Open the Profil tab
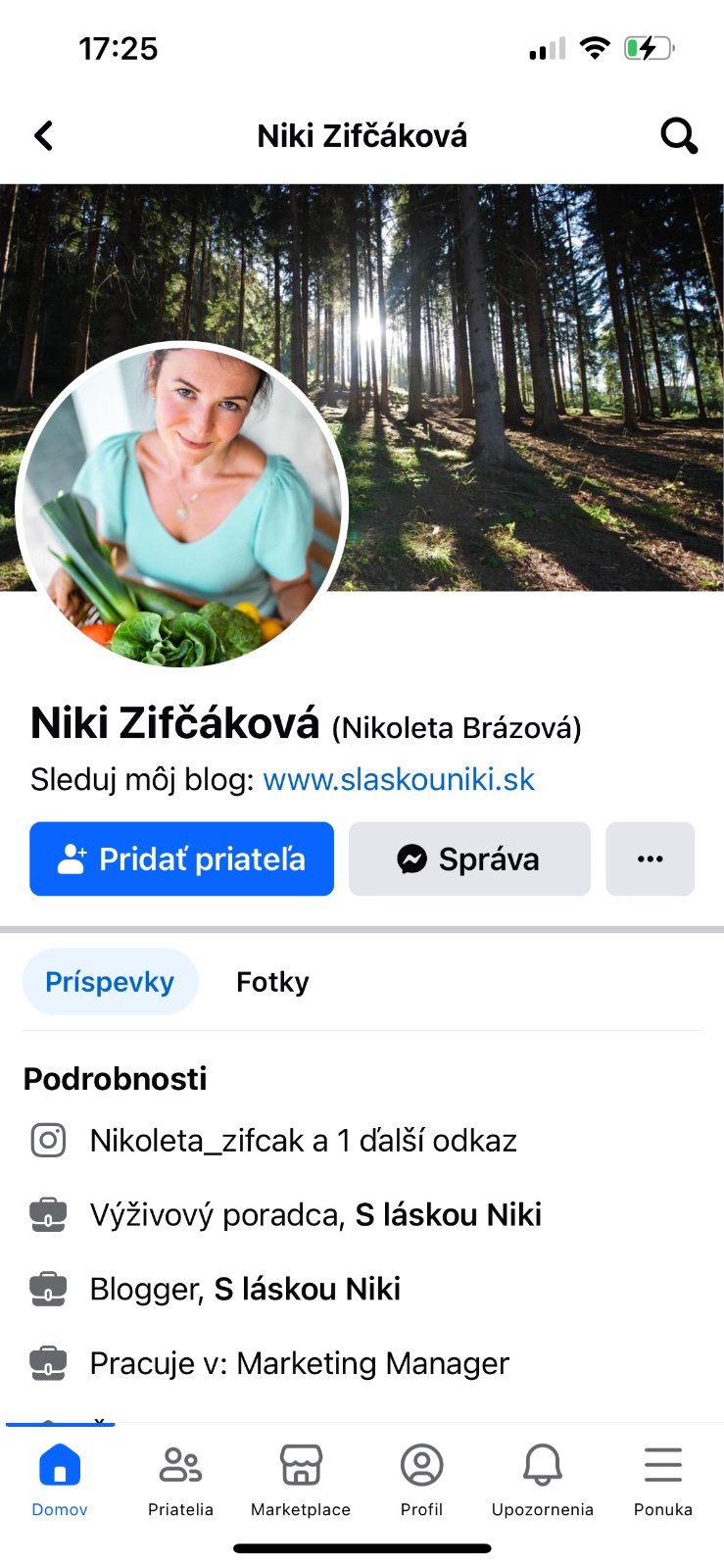 pos(421,1480)
